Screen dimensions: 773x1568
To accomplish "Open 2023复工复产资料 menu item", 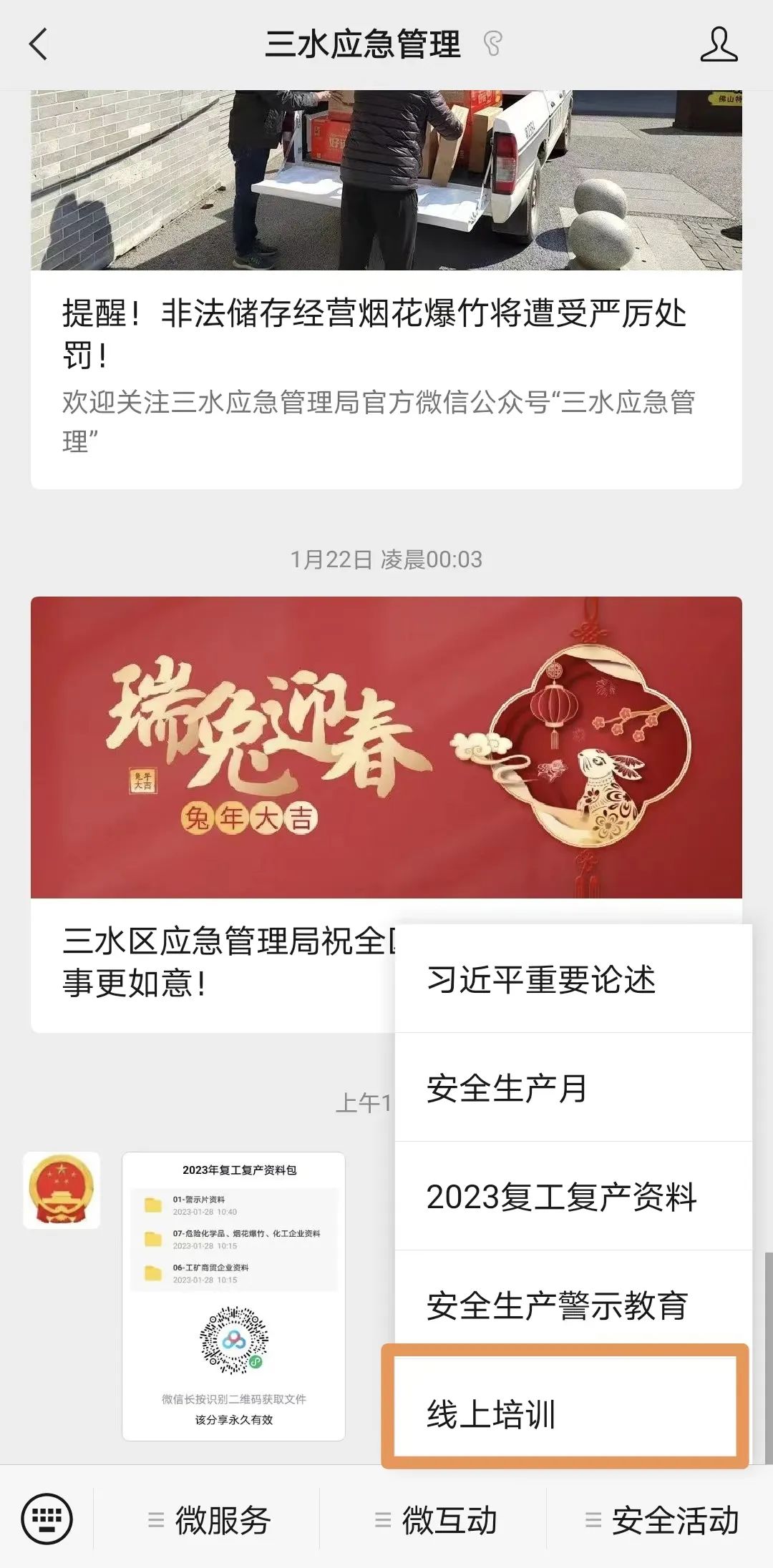I will (573, 1196).
